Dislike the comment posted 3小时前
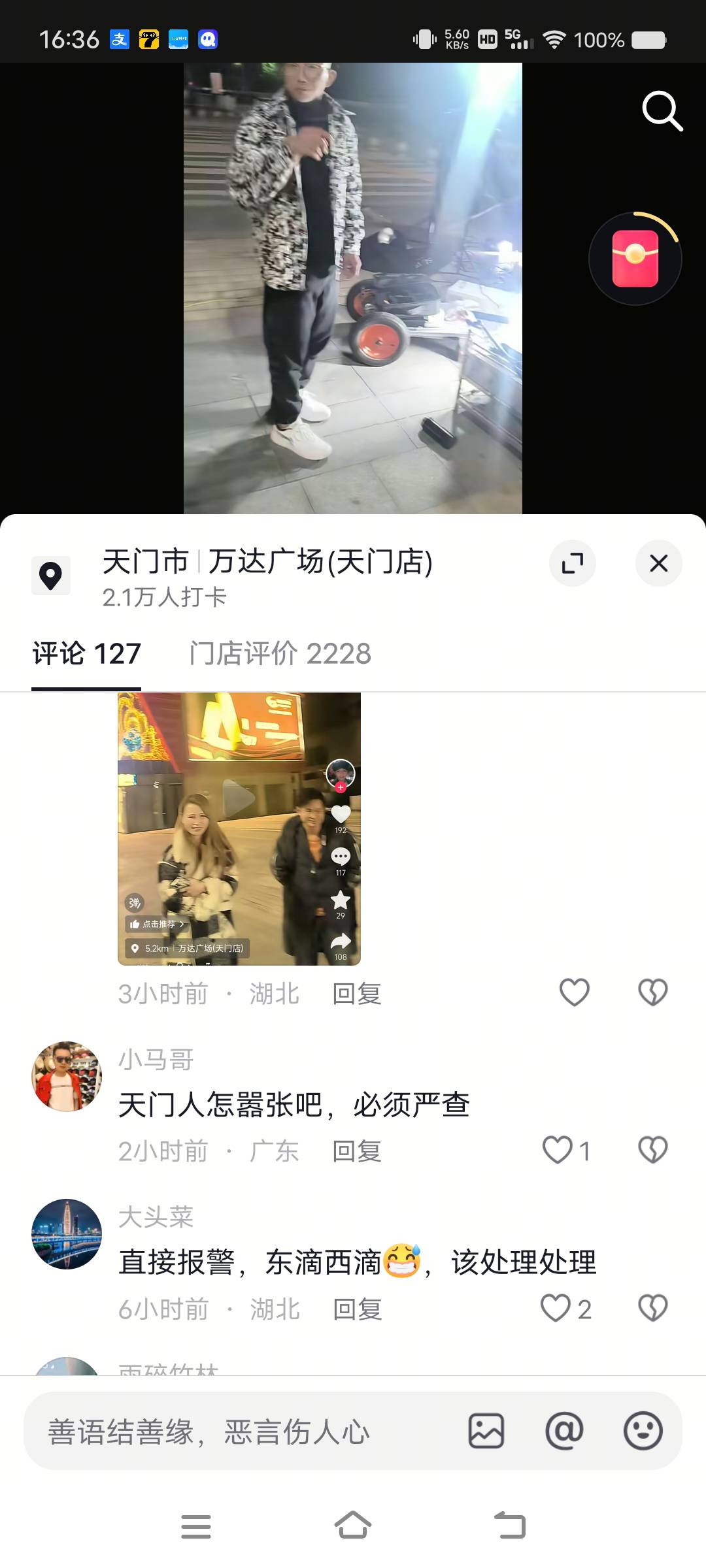Viewport: 706px width, 1568px height. 652,992
